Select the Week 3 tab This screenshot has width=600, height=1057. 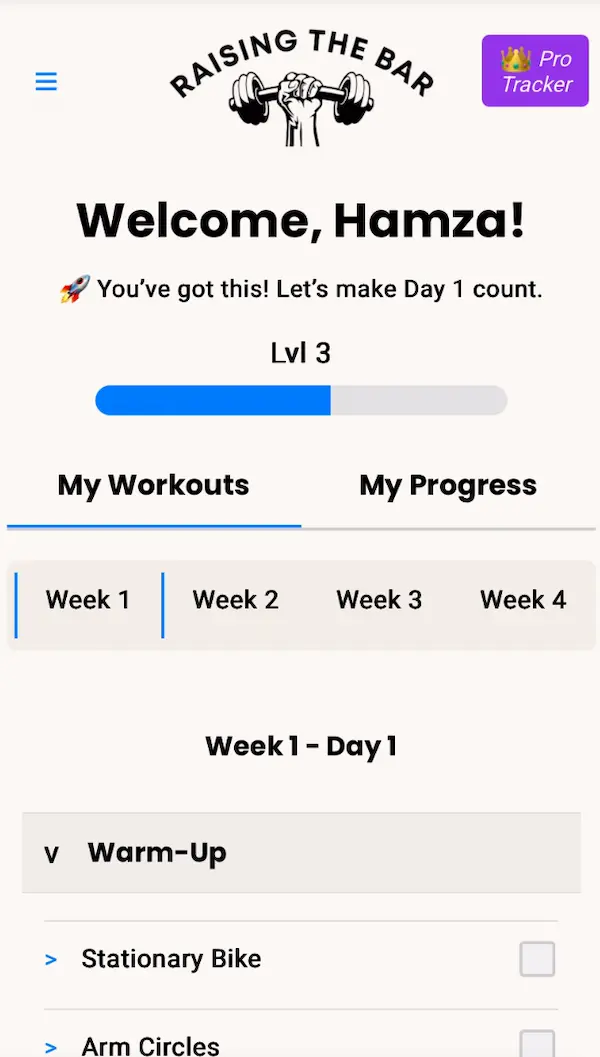click(379, 600)
